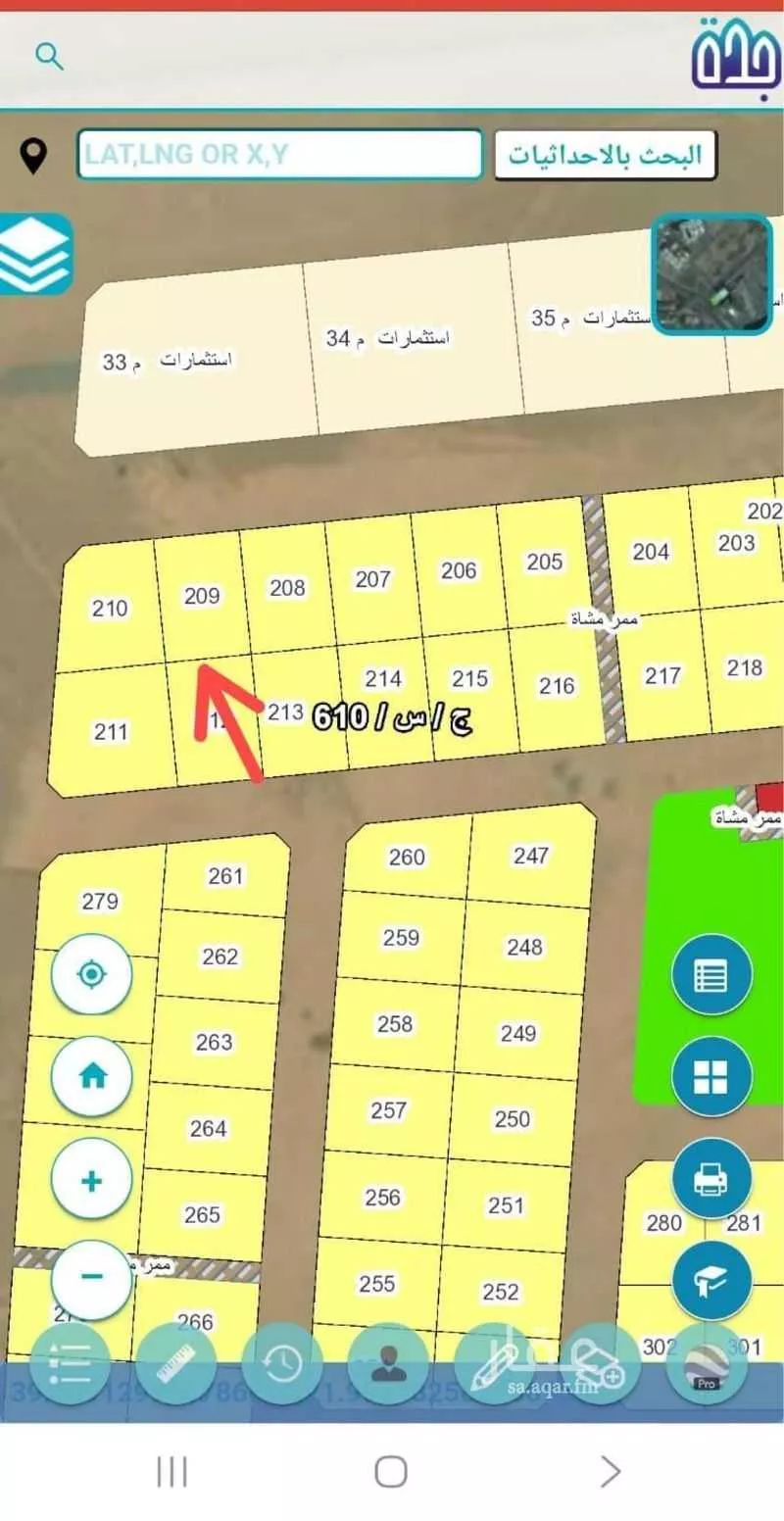This screenshot has width=784, height=1521.
Task: Open the map layers panel
Action: coord(34,254)
